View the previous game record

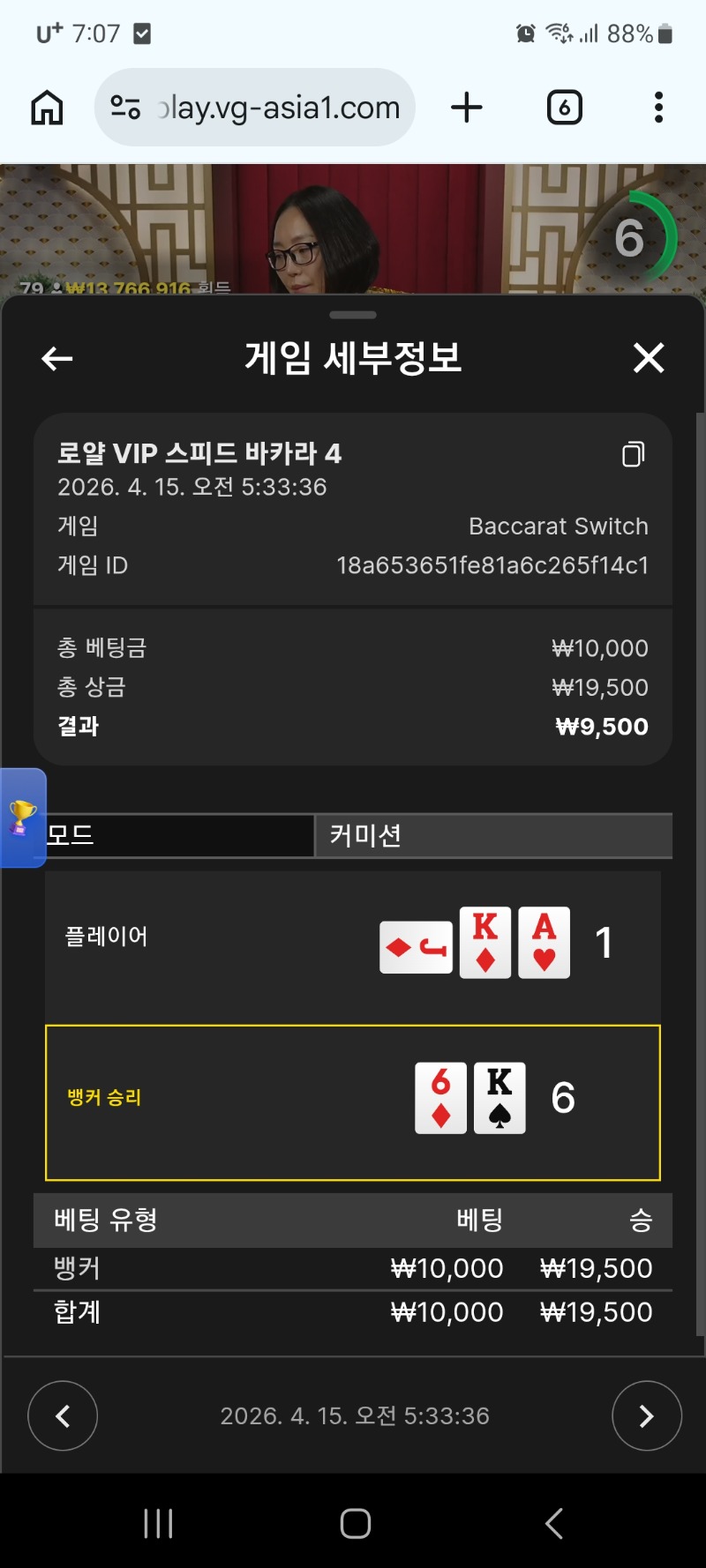tap(63, 1415)
